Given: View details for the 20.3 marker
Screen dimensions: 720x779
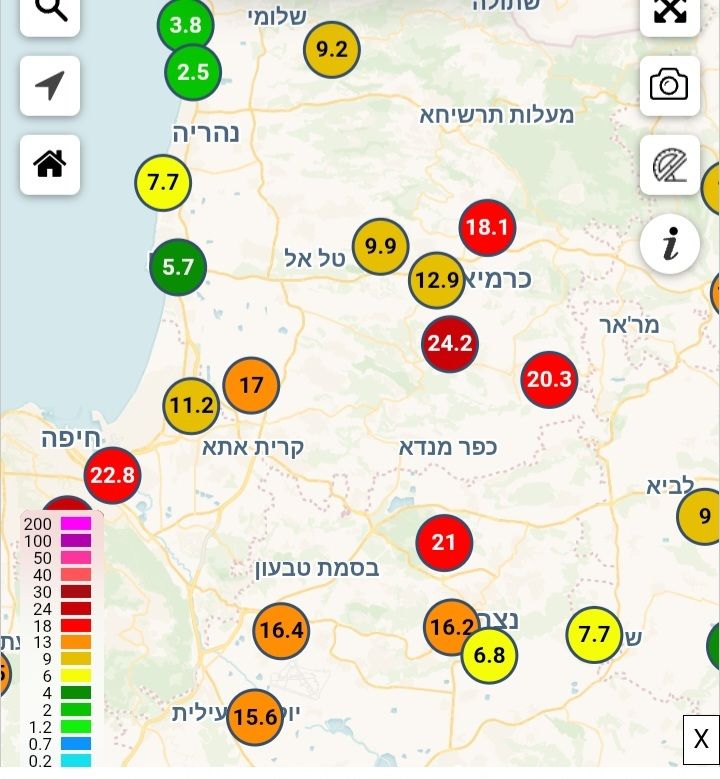Looking at the screenshot, I should [x=549, y=379].
